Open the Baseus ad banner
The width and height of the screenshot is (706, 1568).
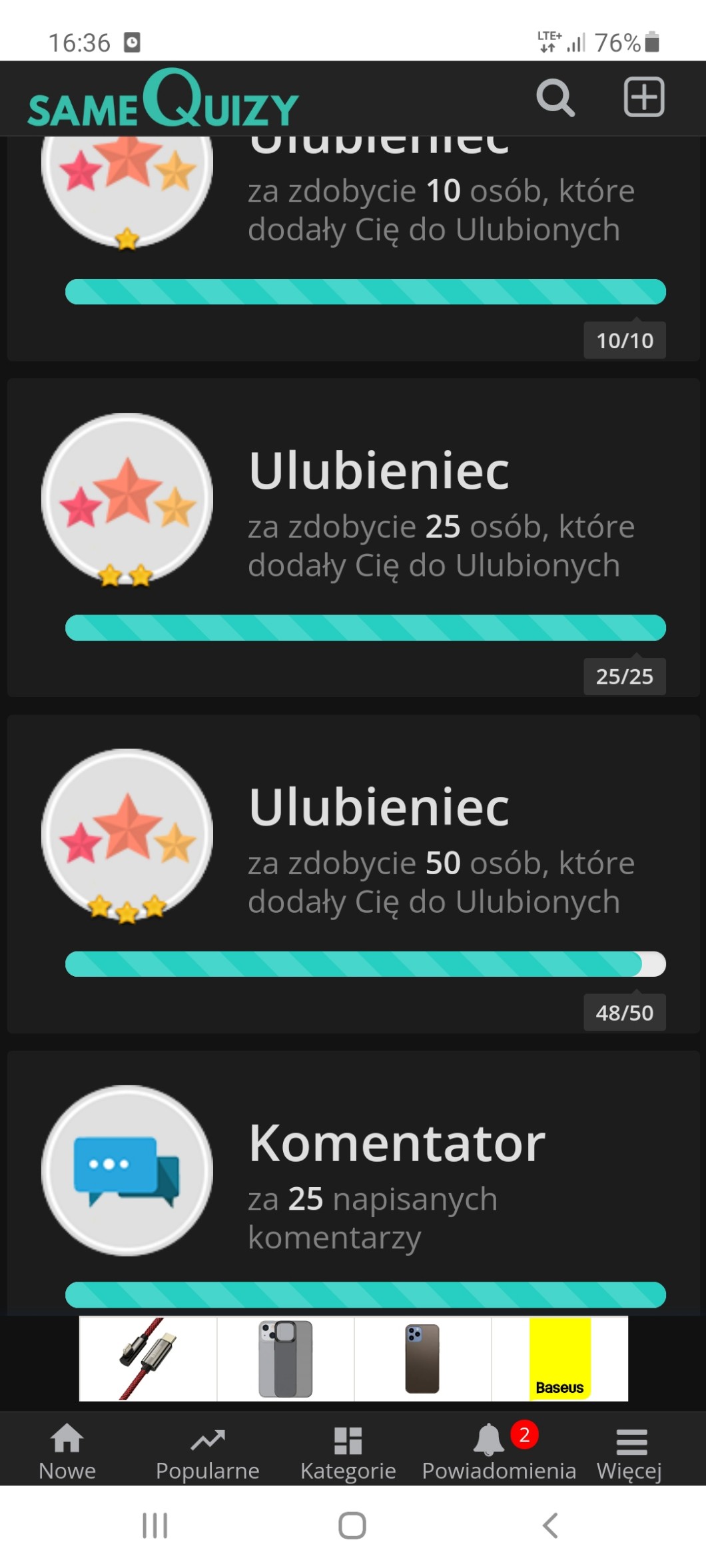[x=353, y=1358]
